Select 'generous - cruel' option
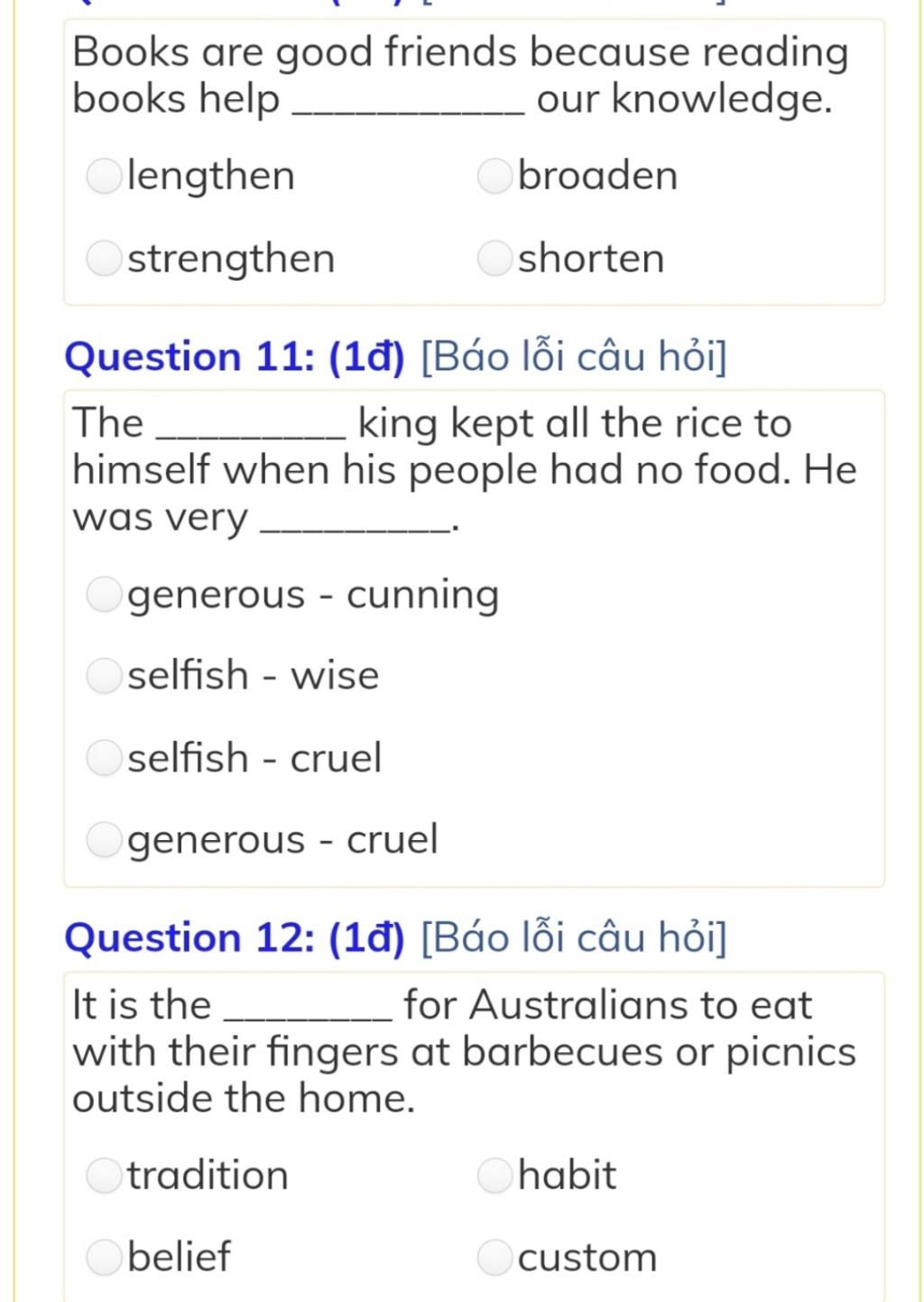This screenshot has width=924, height=1302. point(104,840)
